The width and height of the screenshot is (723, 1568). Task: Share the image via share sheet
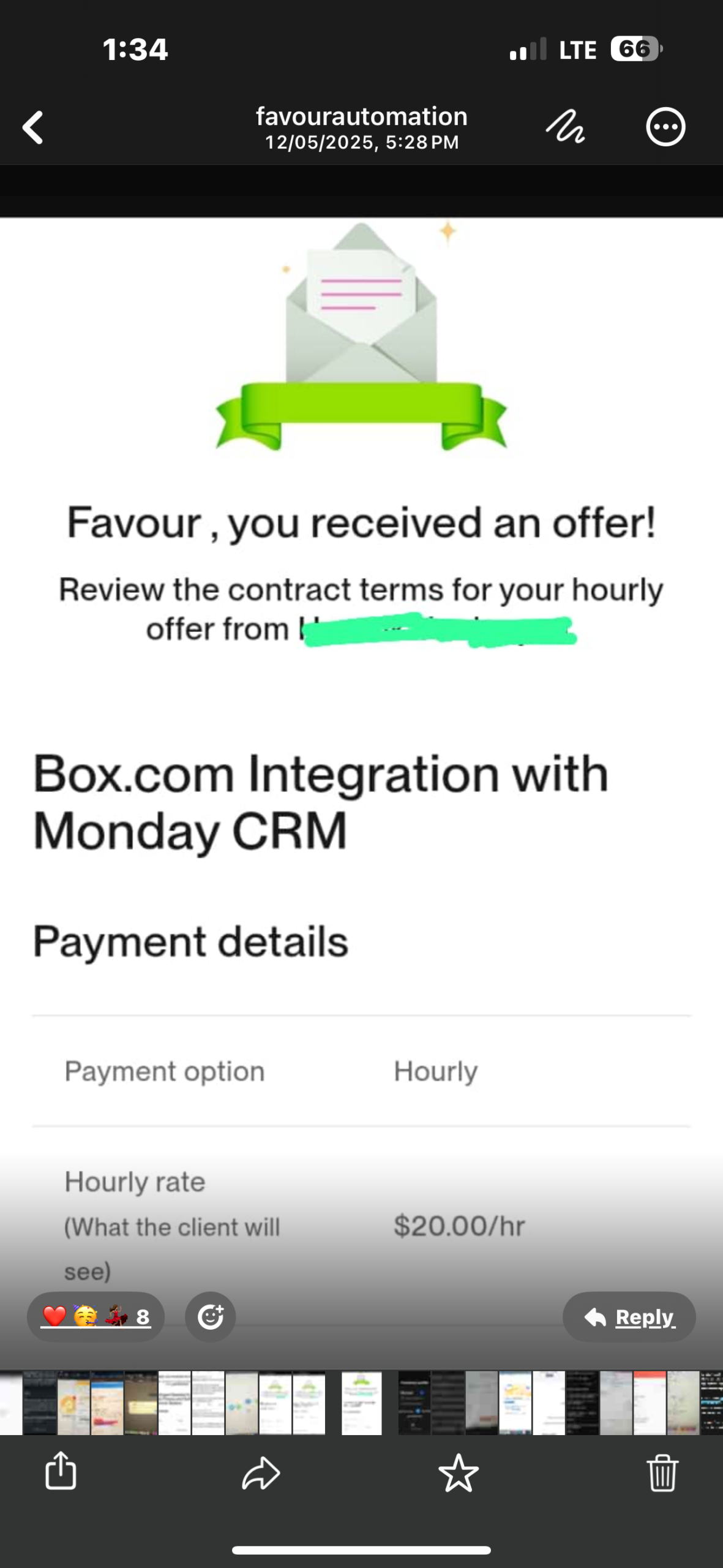(61, 1471)
